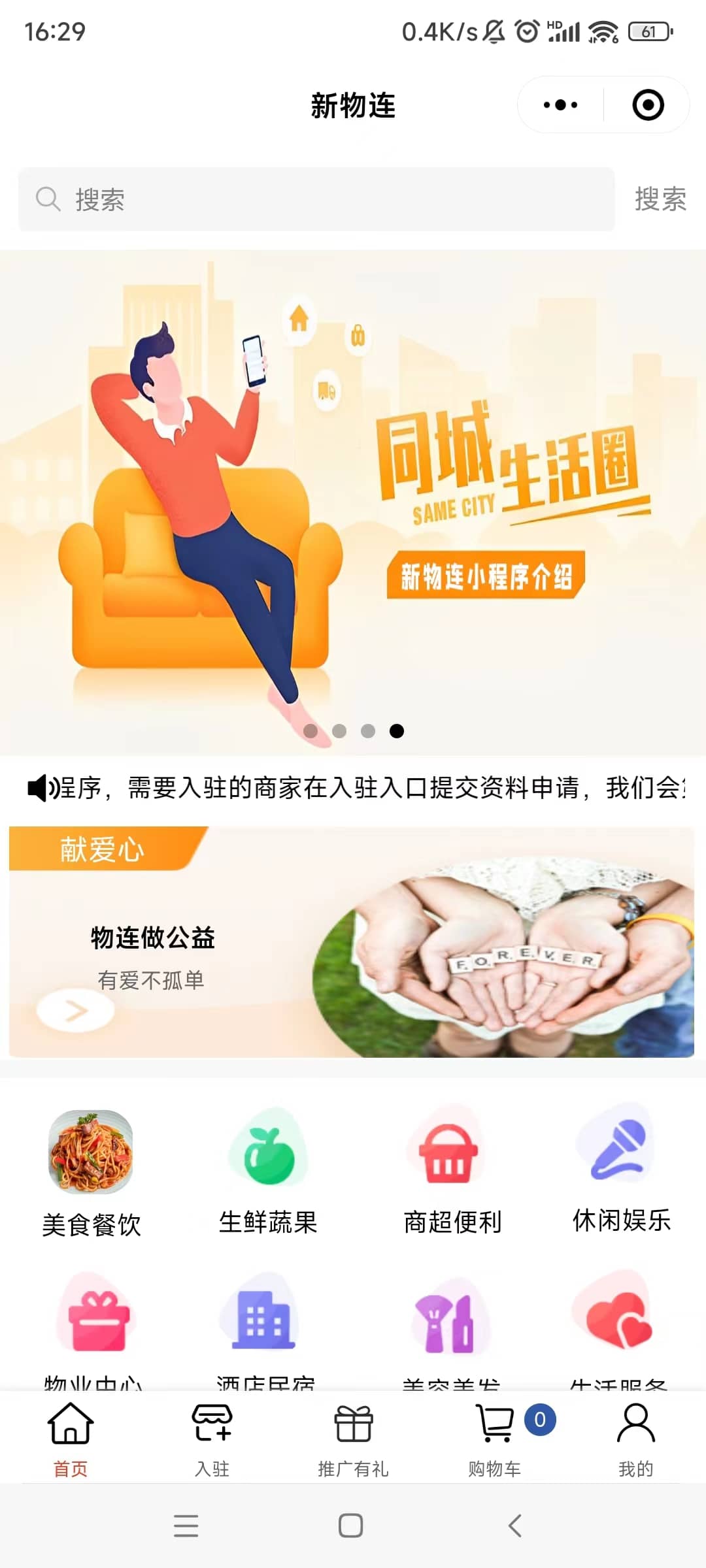Screen dimensions: 706x1568
Task: Tap the system back button
Action: click(x=515, y=1526)
